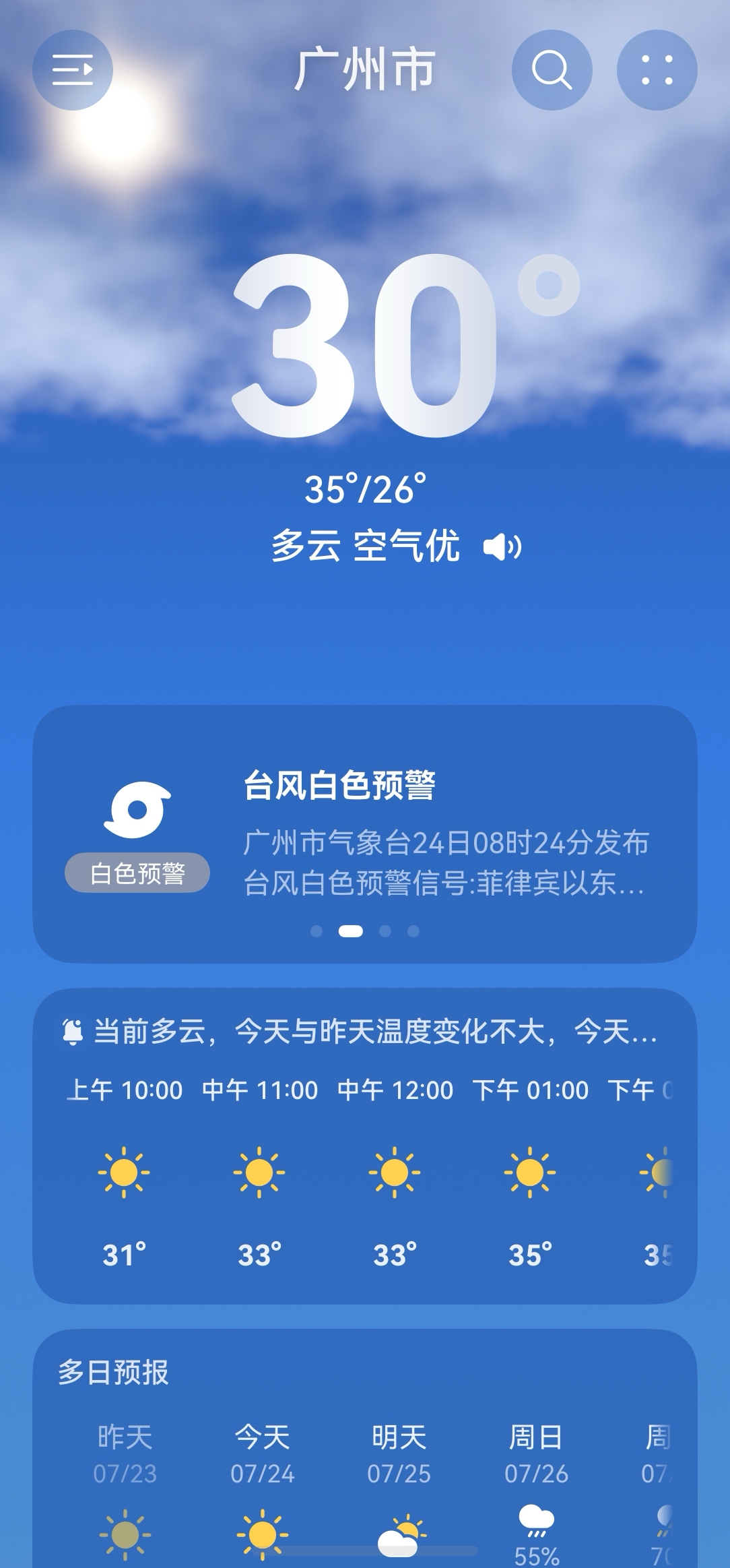Open the four-dot more options menu
Screen dimensions: 730x1568
tap(657, 69)
